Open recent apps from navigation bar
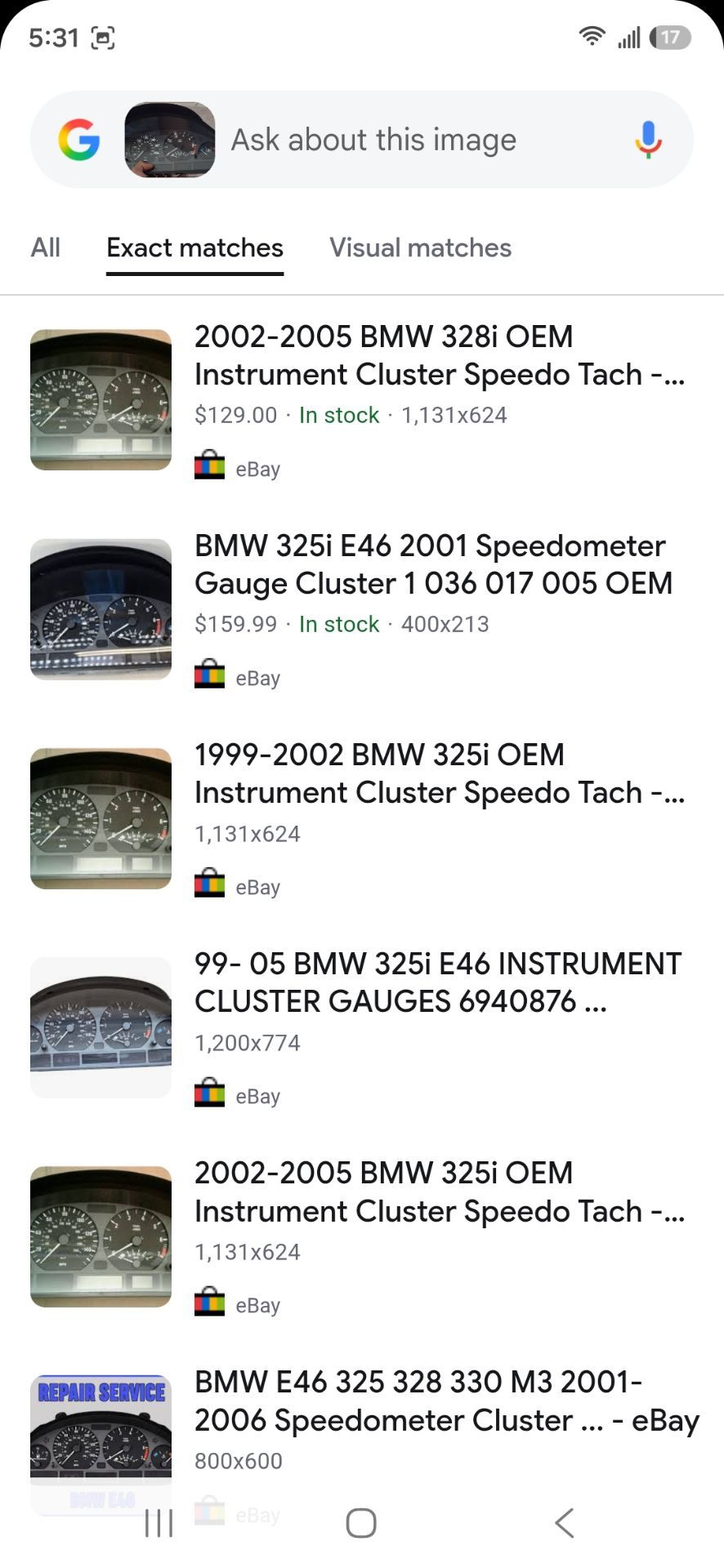The height and width of the screenshot is (1568, 724). click(x=159, y=1523)
